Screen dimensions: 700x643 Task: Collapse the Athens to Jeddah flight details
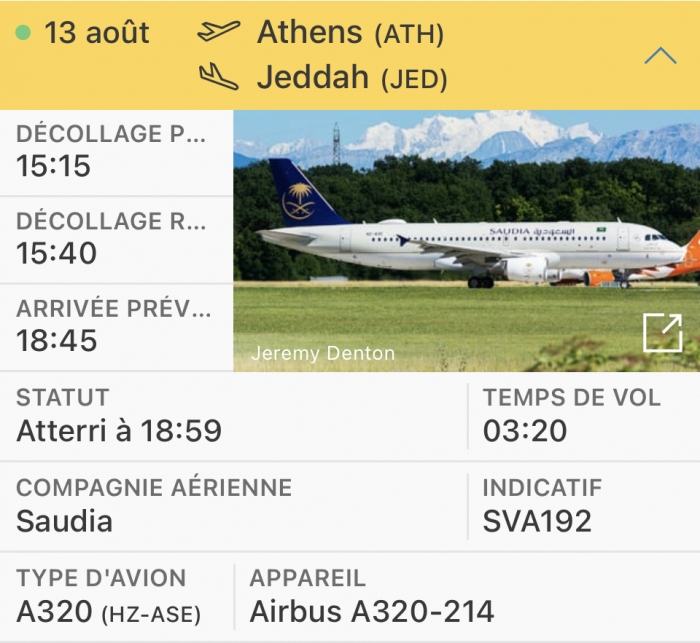point(660,56)
